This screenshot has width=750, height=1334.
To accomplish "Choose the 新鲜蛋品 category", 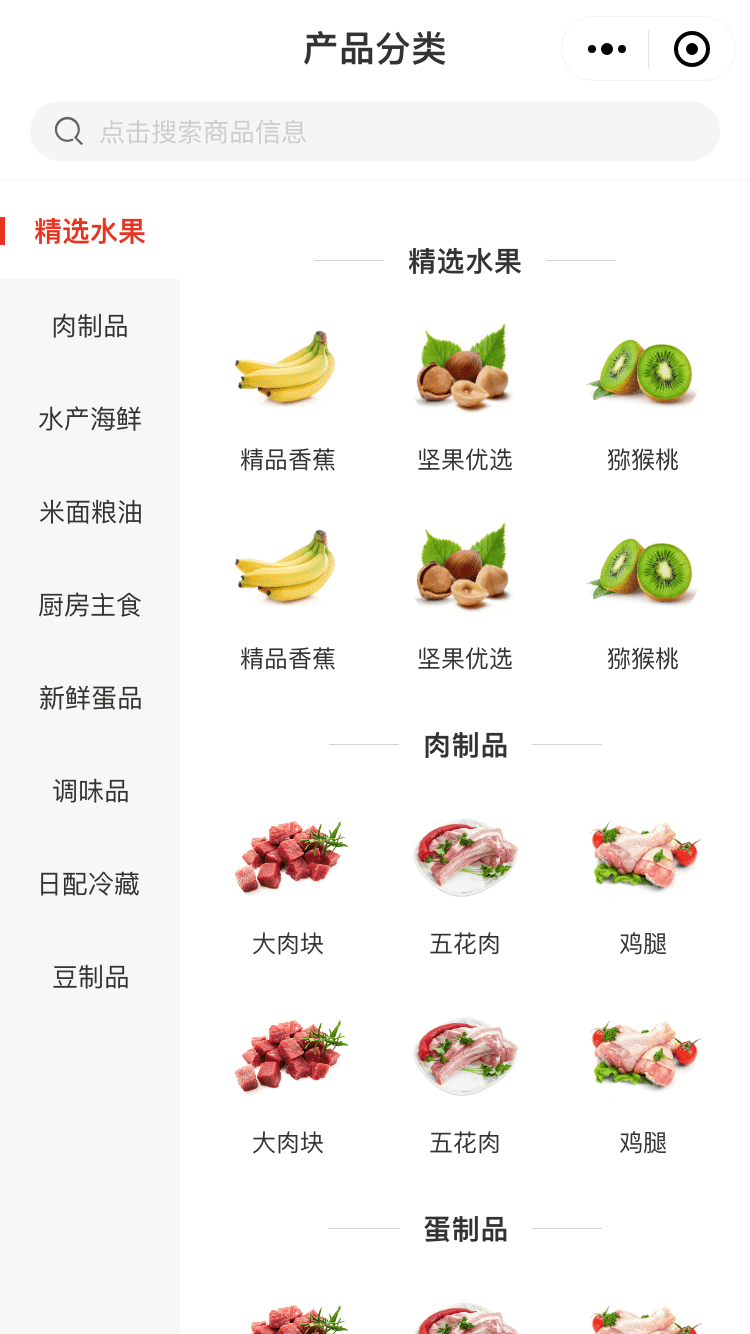I will tap(90, 698).
